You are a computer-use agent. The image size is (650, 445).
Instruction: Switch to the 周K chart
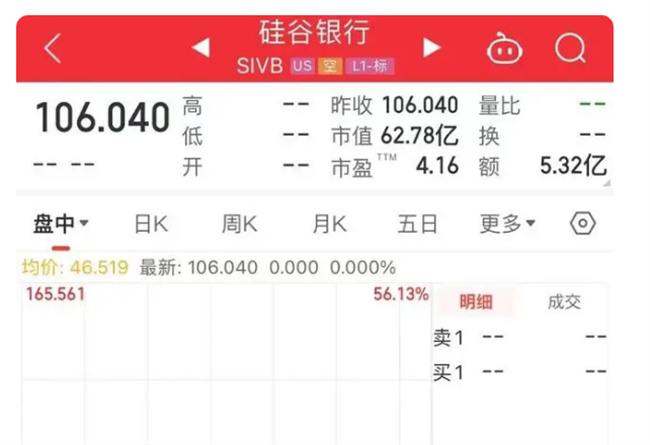(239, 223)
